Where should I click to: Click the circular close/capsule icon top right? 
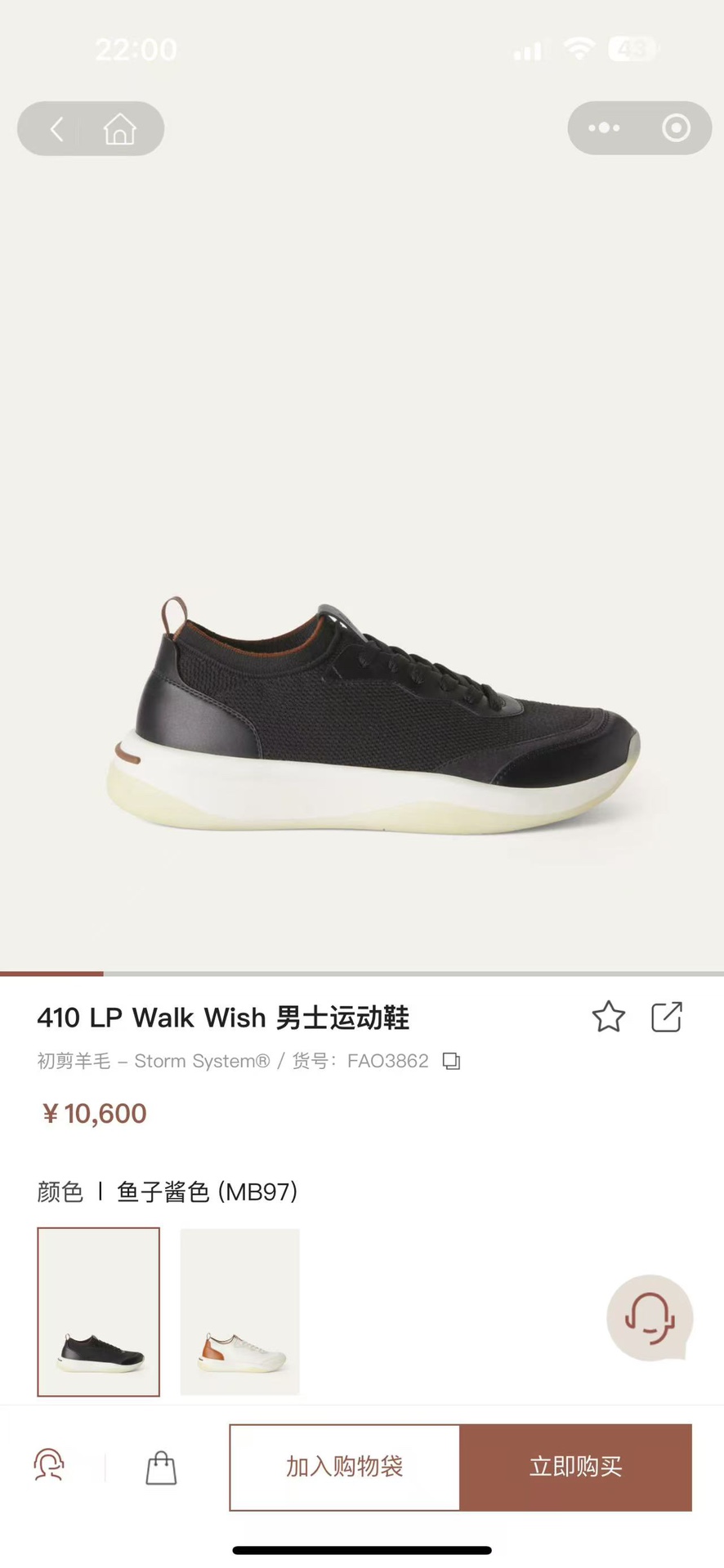(x=677, y=127)
